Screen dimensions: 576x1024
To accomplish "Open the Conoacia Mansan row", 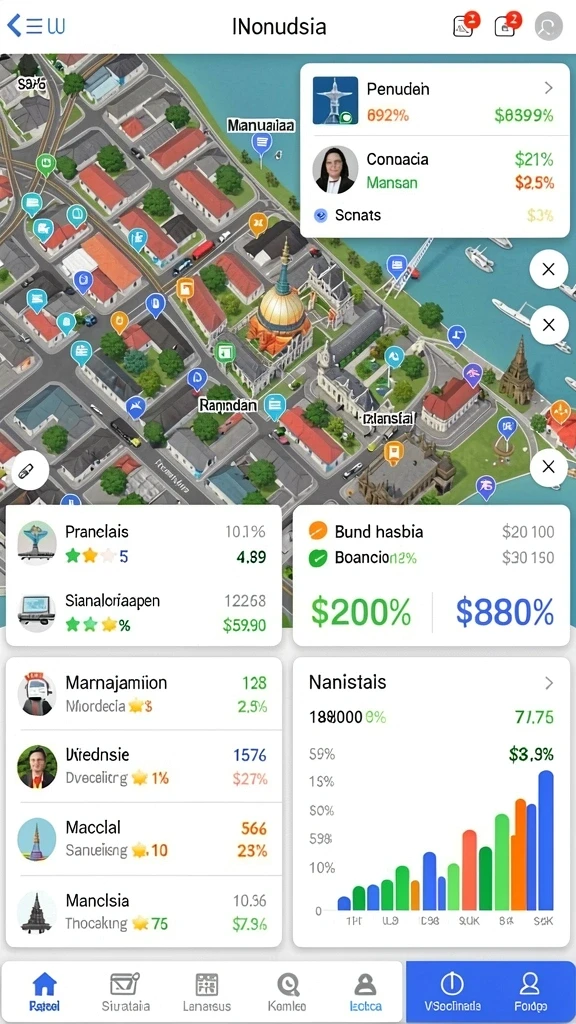I will [x=434, y=170].
